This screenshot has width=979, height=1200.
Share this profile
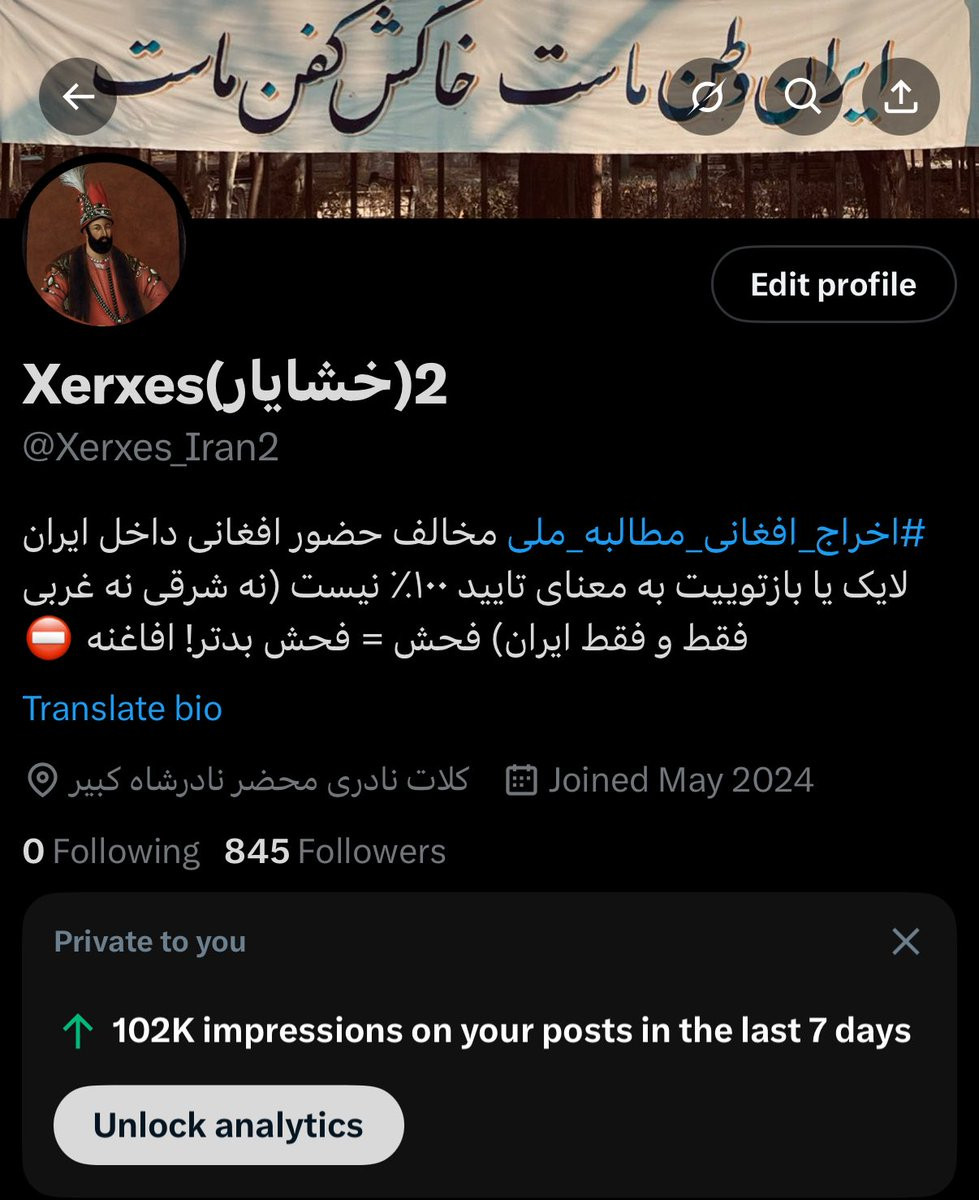pos(901,97)
